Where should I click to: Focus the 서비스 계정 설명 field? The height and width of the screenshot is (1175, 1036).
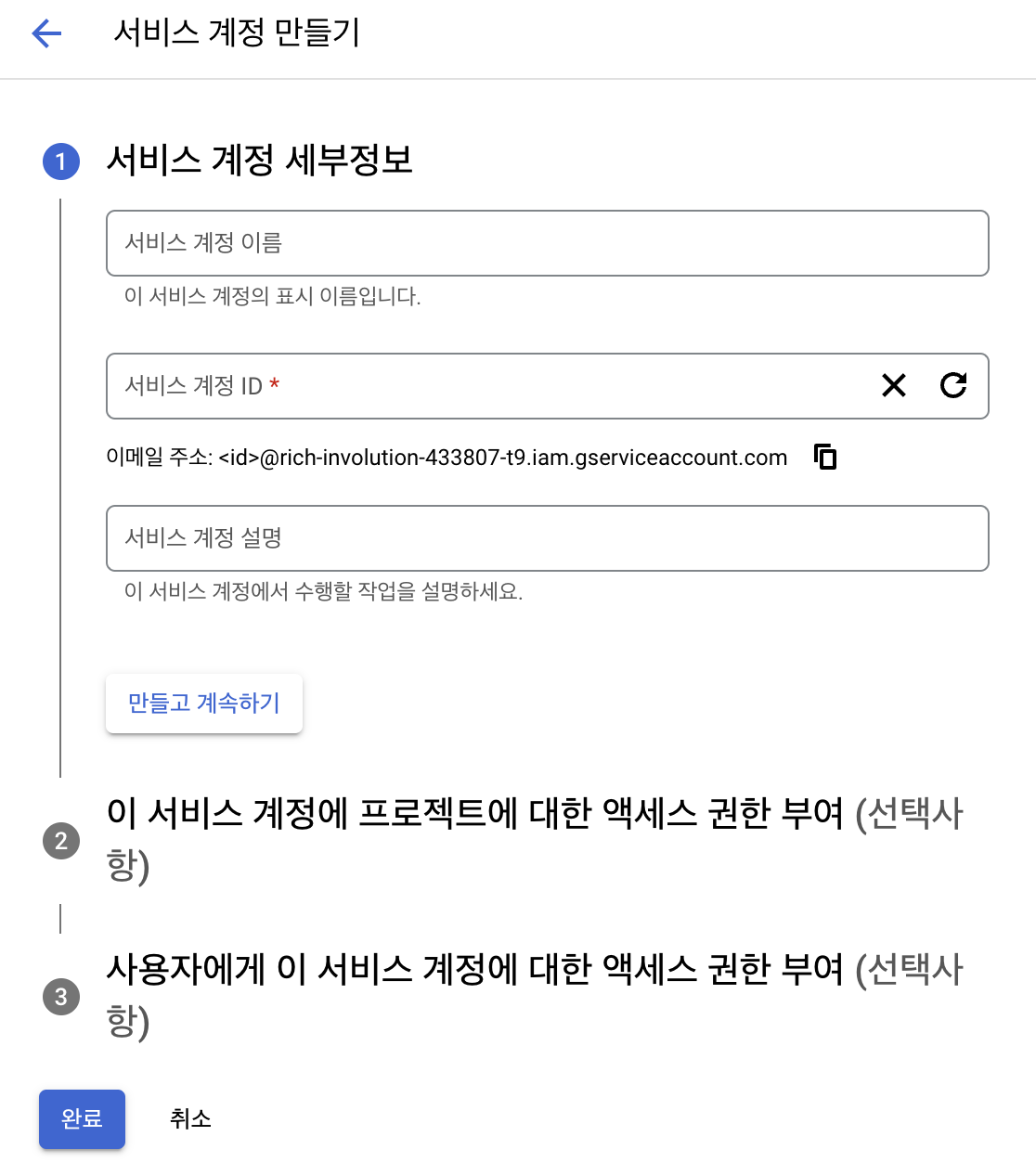point(547,538)
